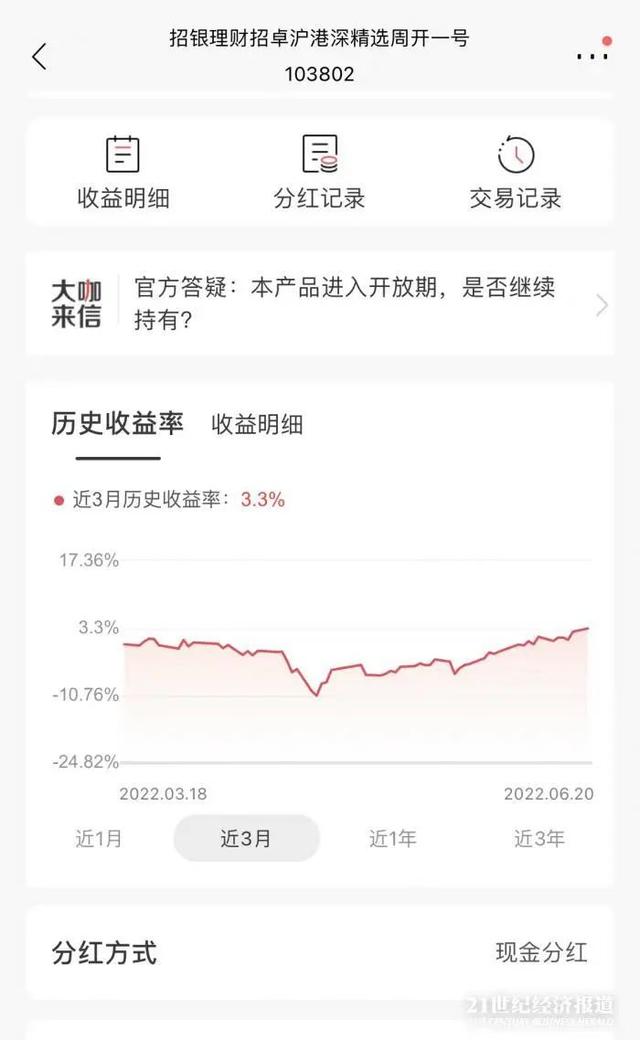This screenshot has height=1040, width=640.
Task: Show the 近1月 chart range
Action: click(99, 839)
